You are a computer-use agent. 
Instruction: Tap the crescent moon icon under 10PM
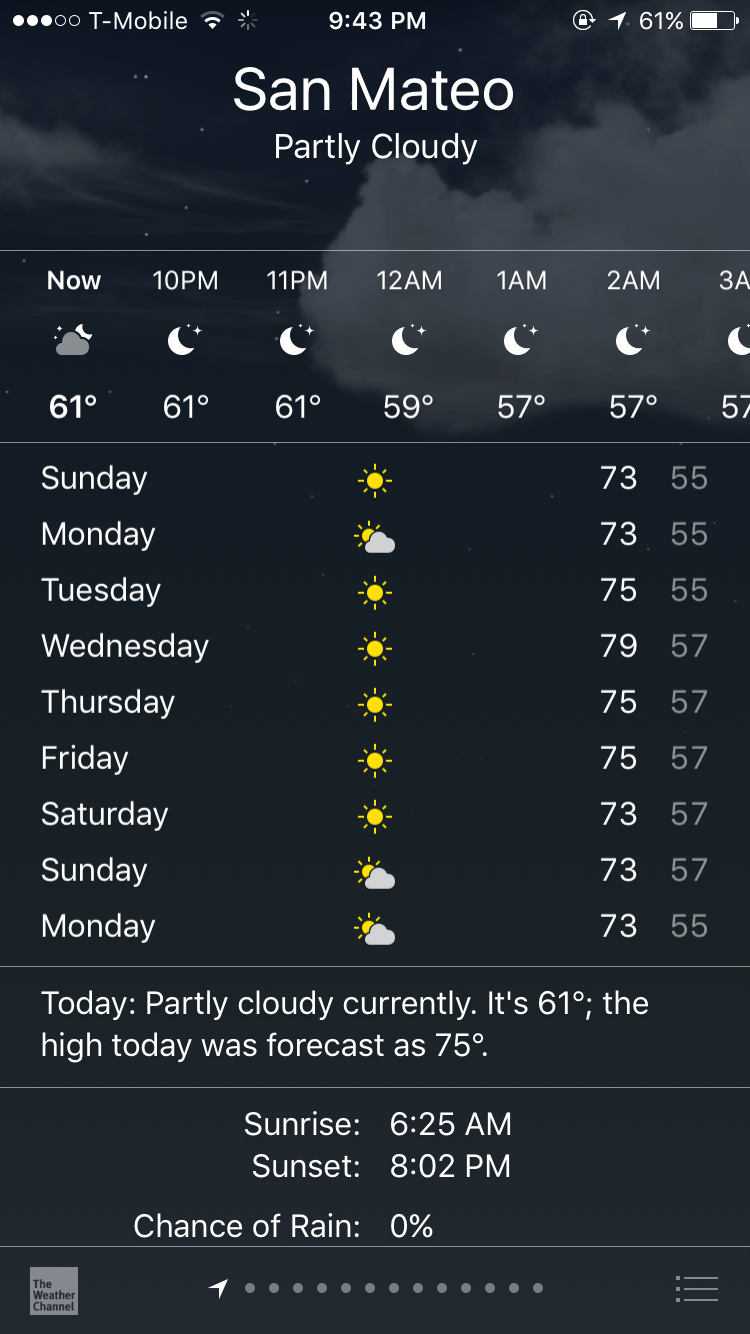[x=184, y=341]
